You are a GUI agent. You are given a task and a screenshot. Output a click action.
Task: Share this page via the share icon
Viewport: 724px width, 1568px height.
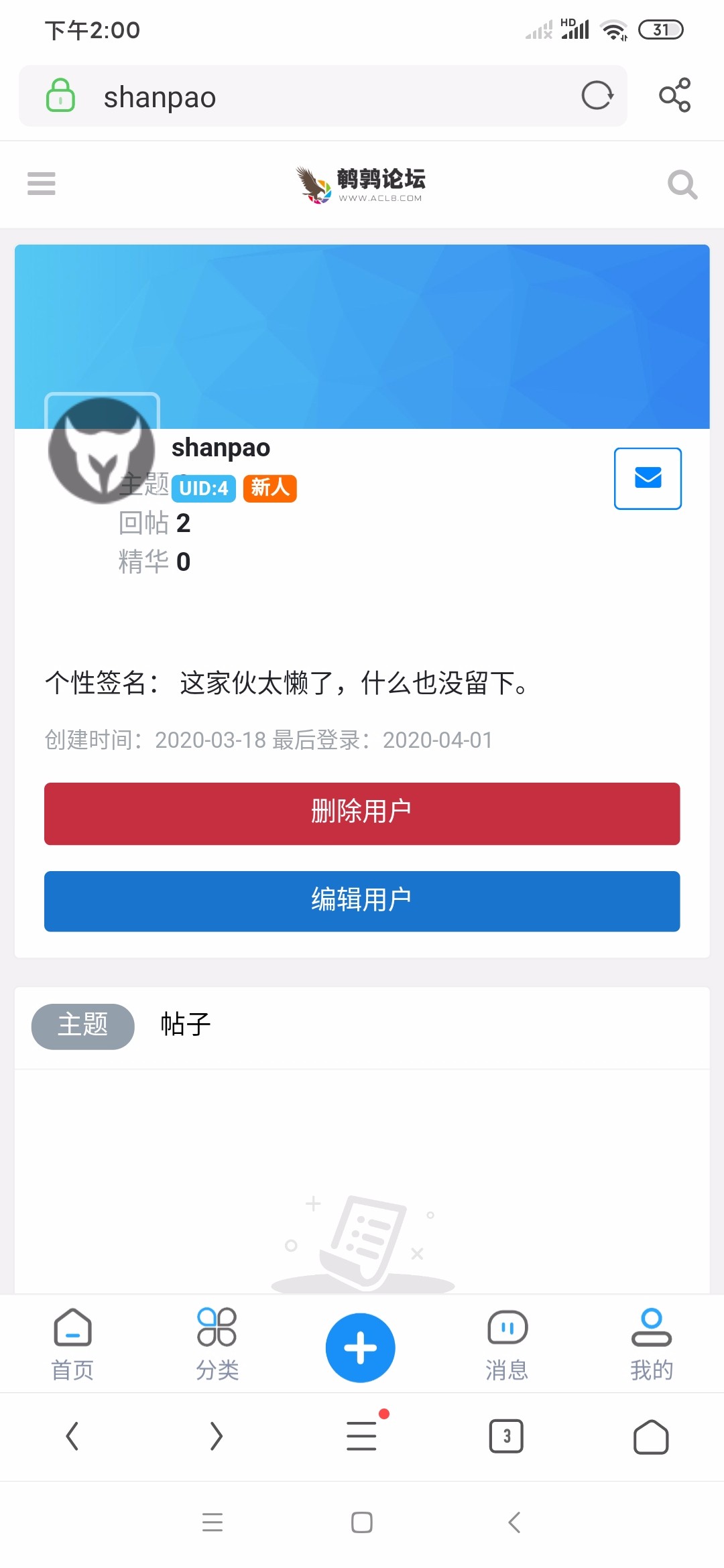[x=675, y=95]
